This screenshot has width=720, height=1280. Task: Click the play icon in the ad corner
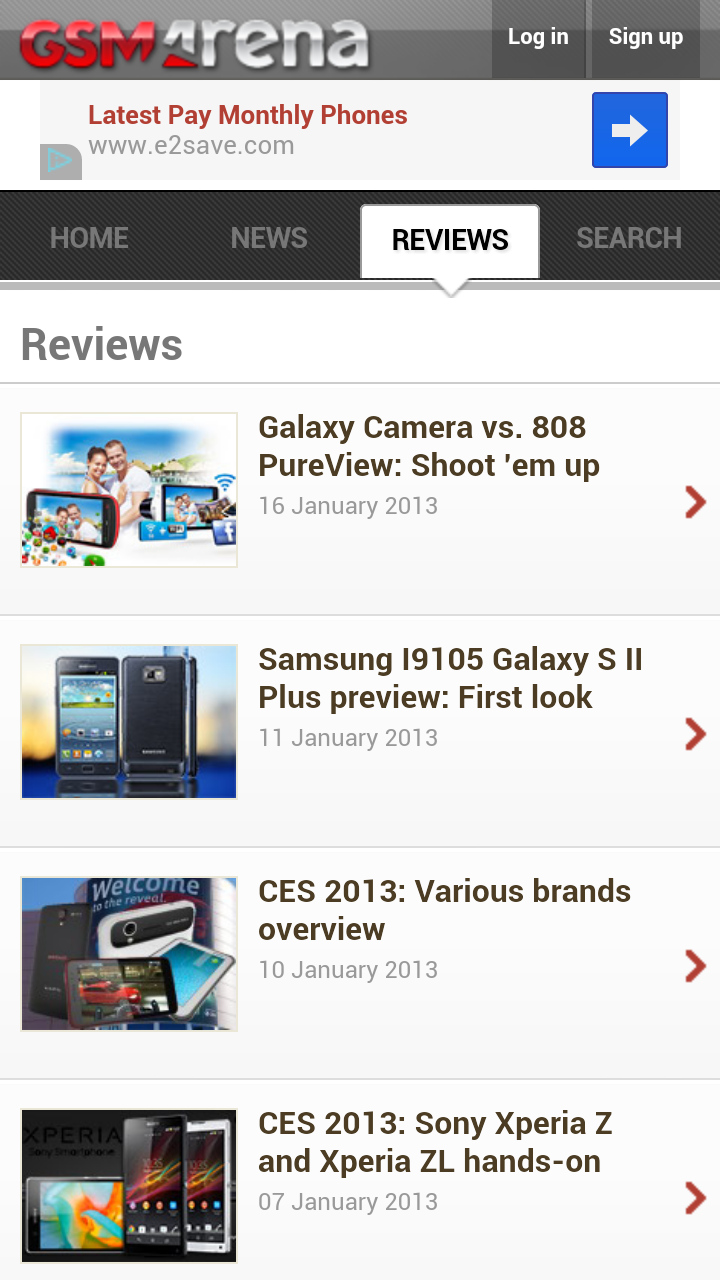60,159
